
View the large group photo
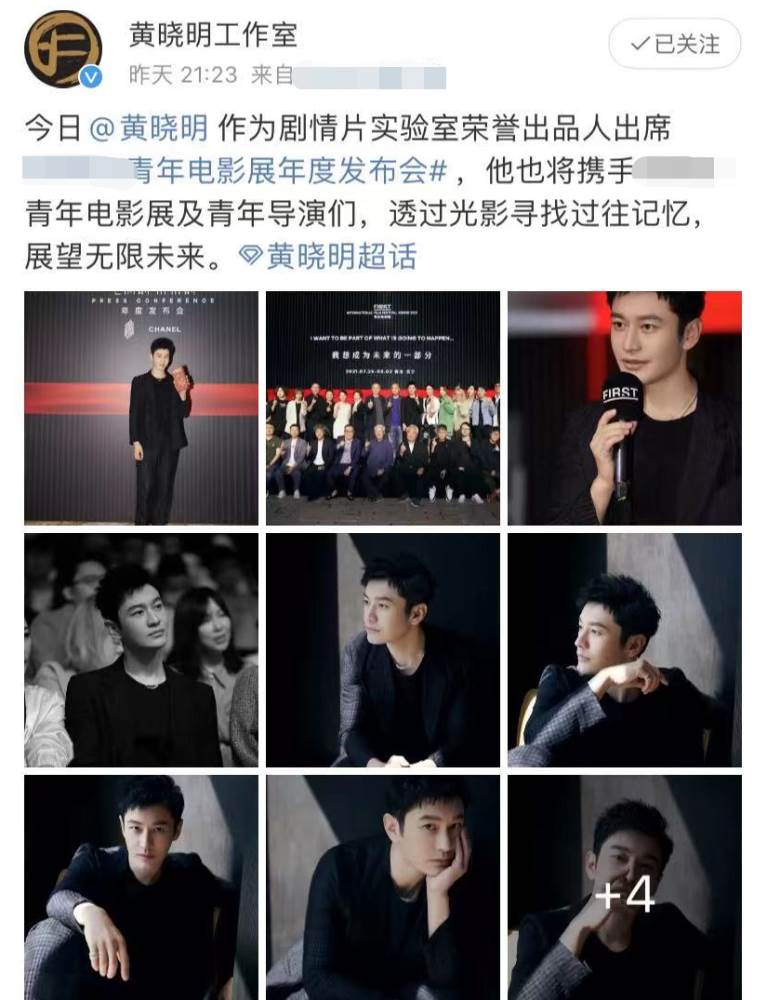[383, 408]
